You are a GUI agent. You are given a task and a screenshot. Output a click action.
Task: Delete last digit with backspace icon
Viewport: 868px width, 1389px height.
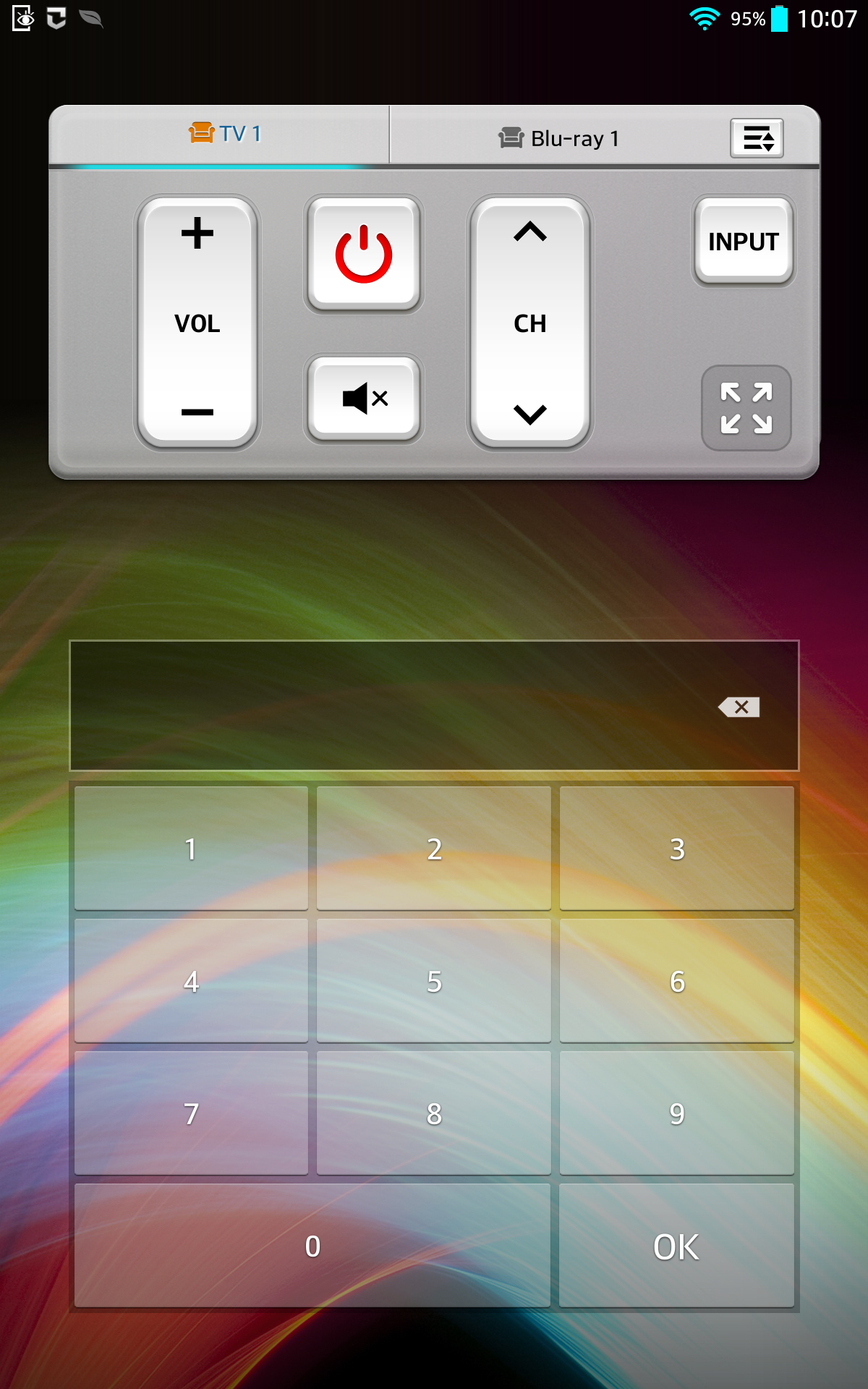point(739,707)
